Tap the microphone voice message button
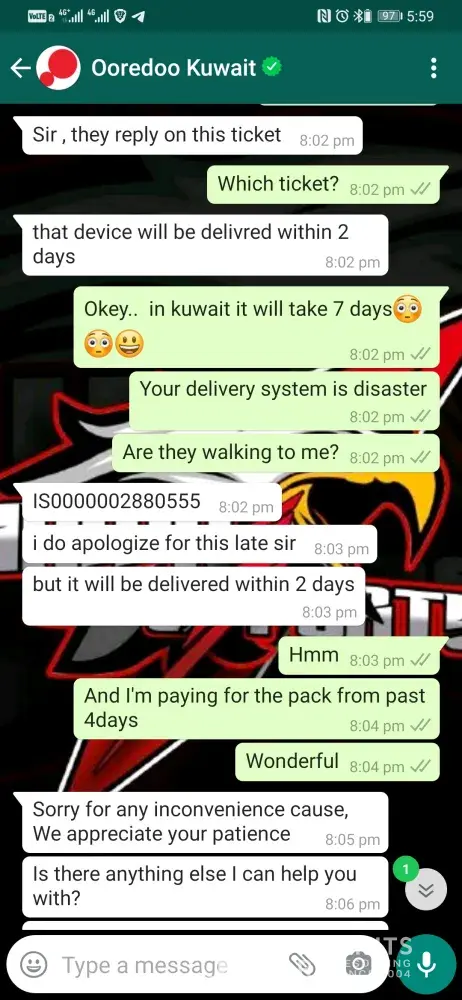Image resolution: width=462 pixels, height=1000 pixels. 425,964
